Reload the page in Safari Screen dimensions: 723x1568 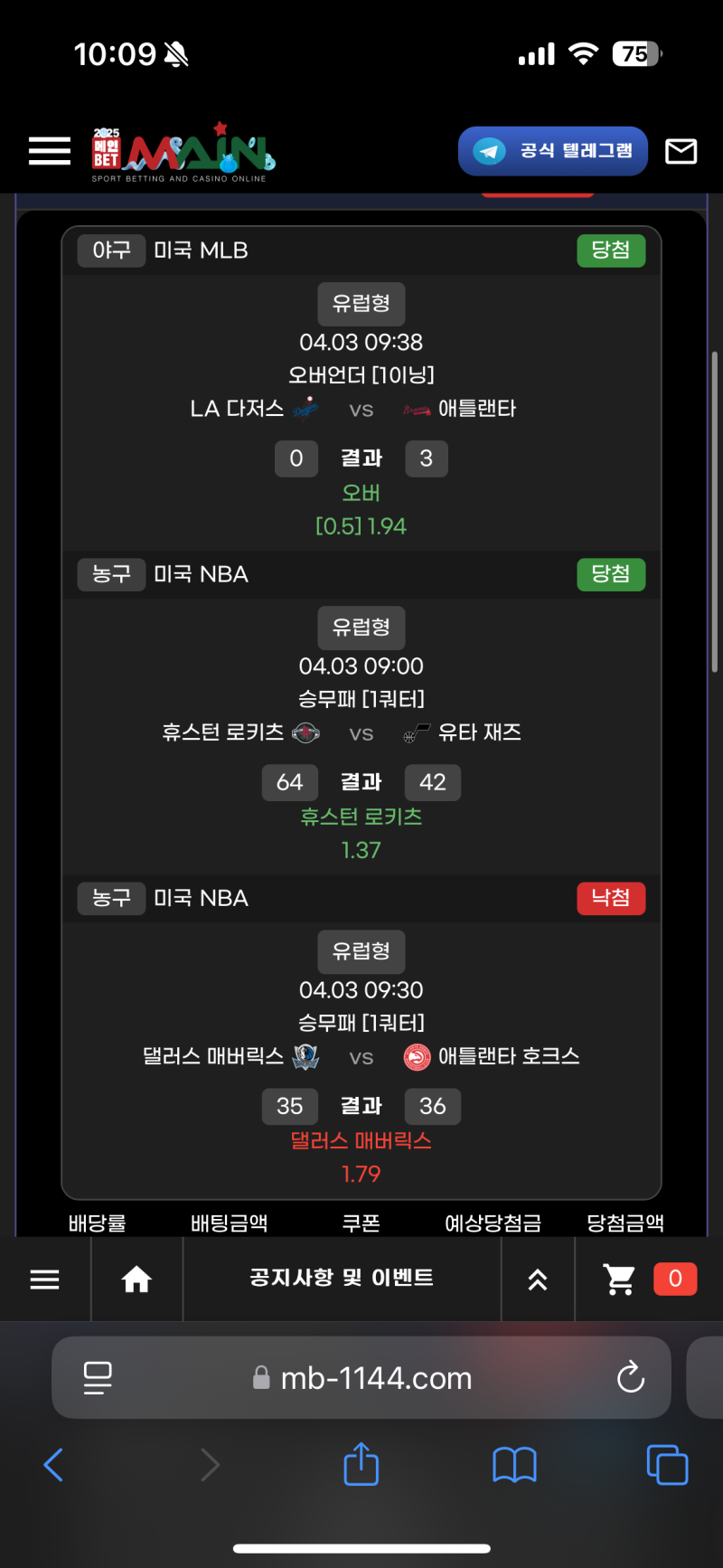click(630, 1377)
